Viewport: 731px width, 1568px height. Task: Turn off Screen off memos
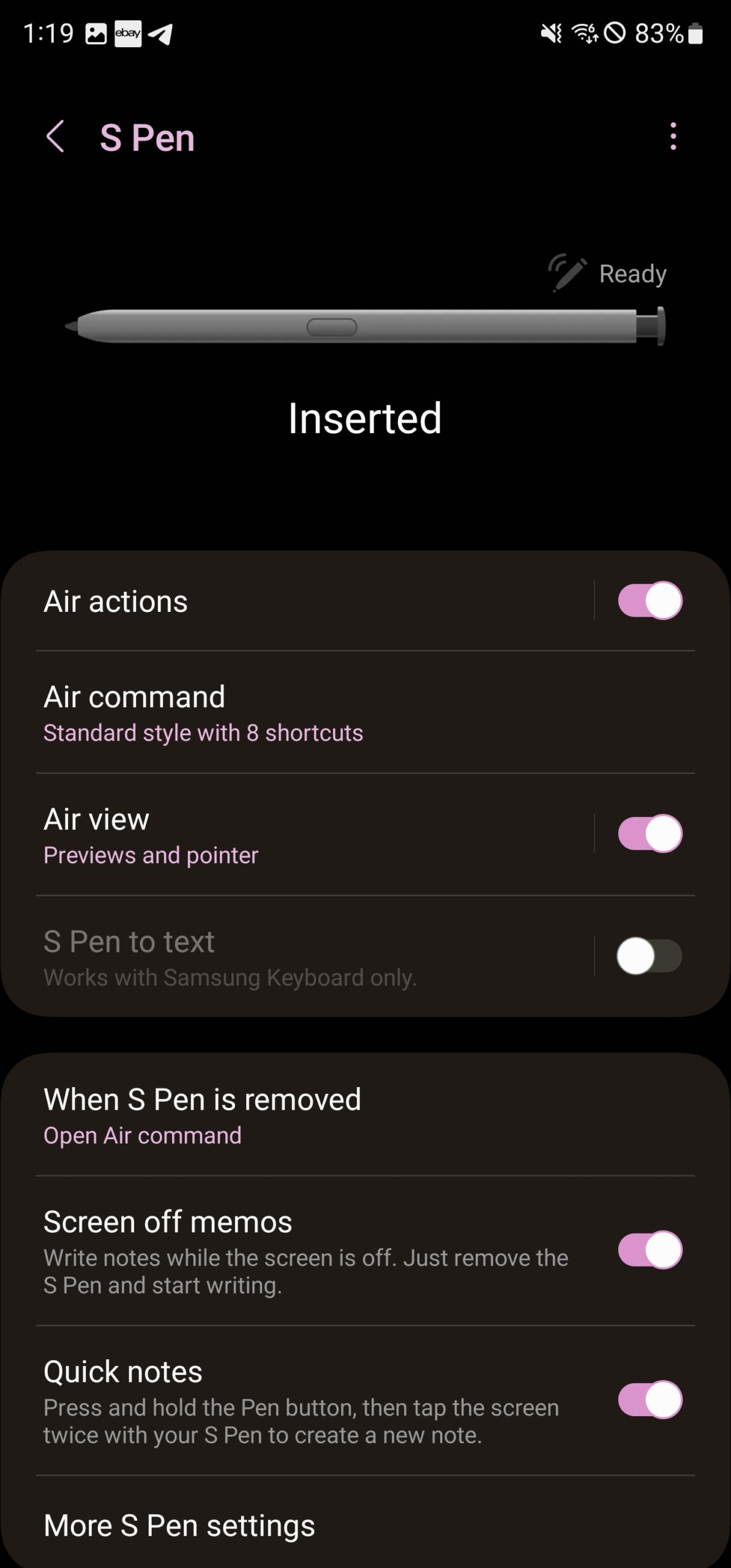pos(650,1250)
